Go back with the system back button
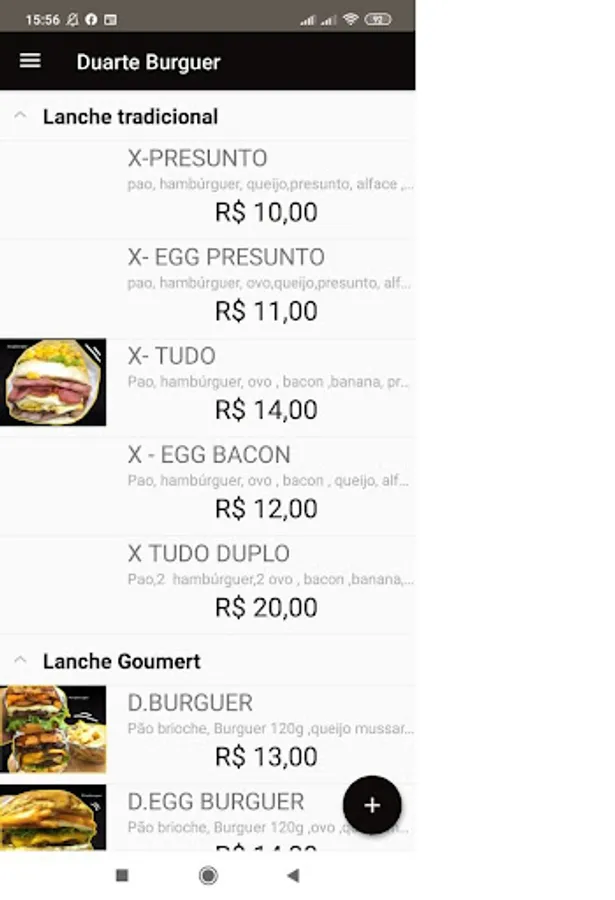The image size is (615, 900). 293,876
